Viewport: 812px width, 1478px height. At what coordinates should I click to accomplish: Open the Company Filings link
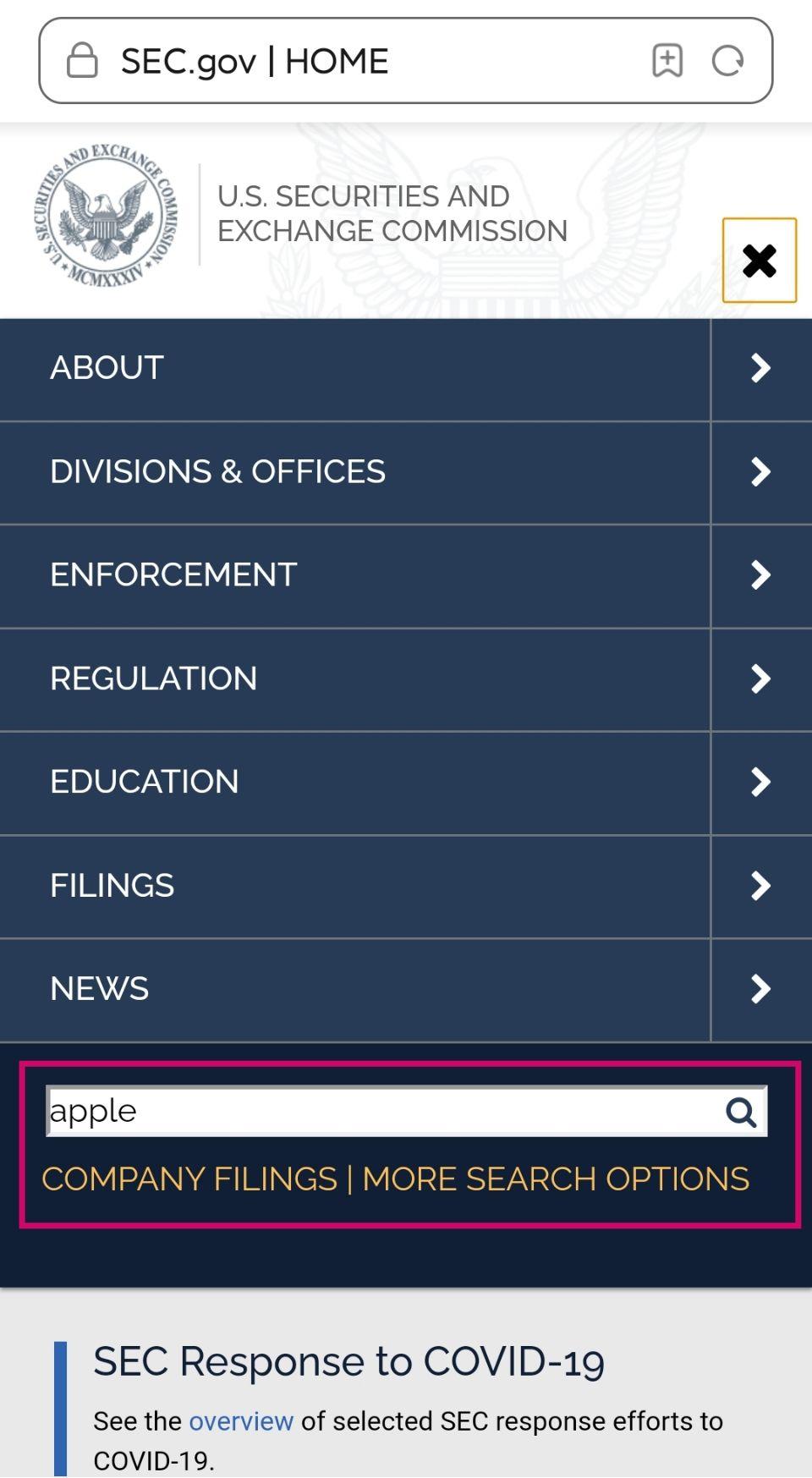[189, 1179]
